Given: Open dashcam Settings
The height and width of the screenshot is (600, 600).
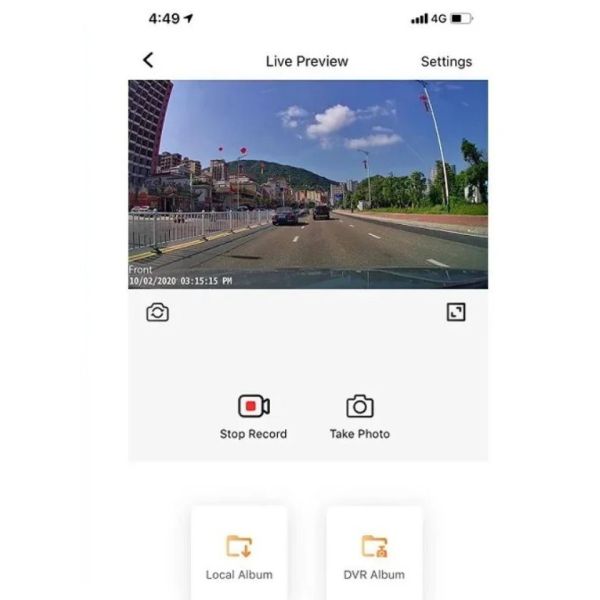Looking at the screenshot, I should tap(446, 61).
